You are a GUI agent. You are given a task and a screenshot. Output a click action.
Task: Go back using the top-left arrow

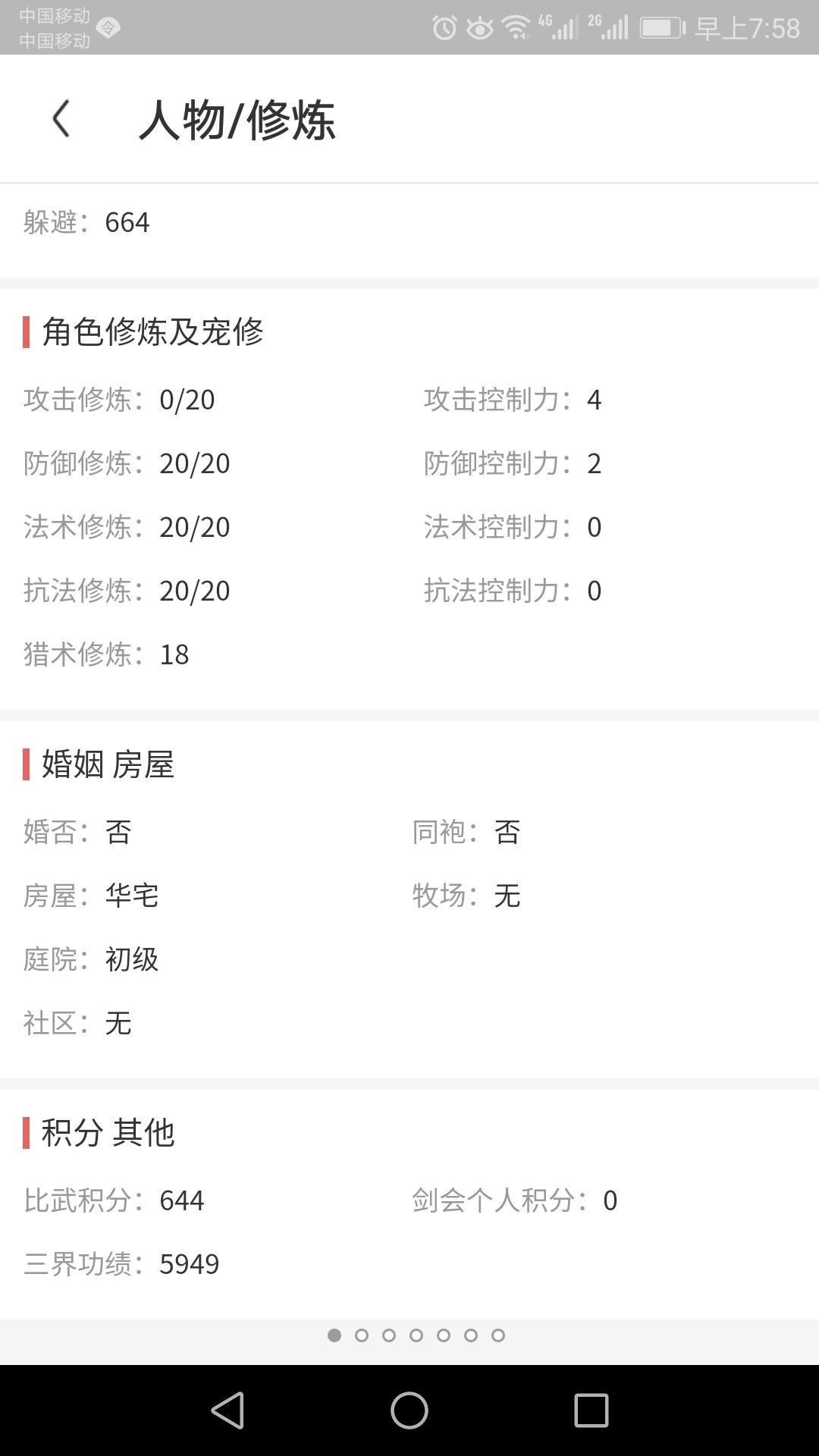[61, 119]
